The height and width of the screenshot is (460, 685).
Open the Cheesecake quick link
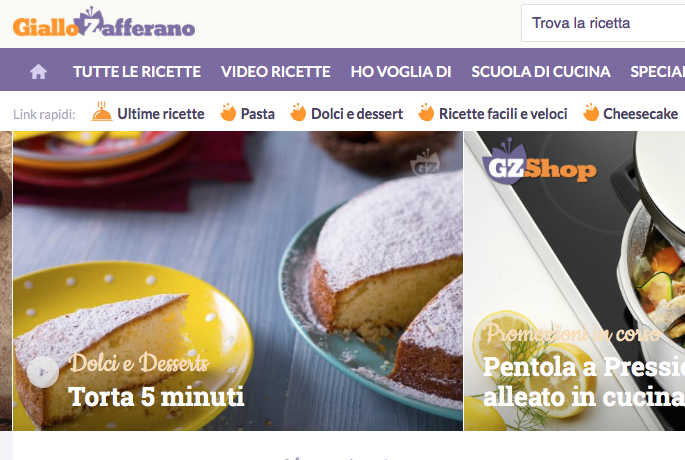[630, 114]
